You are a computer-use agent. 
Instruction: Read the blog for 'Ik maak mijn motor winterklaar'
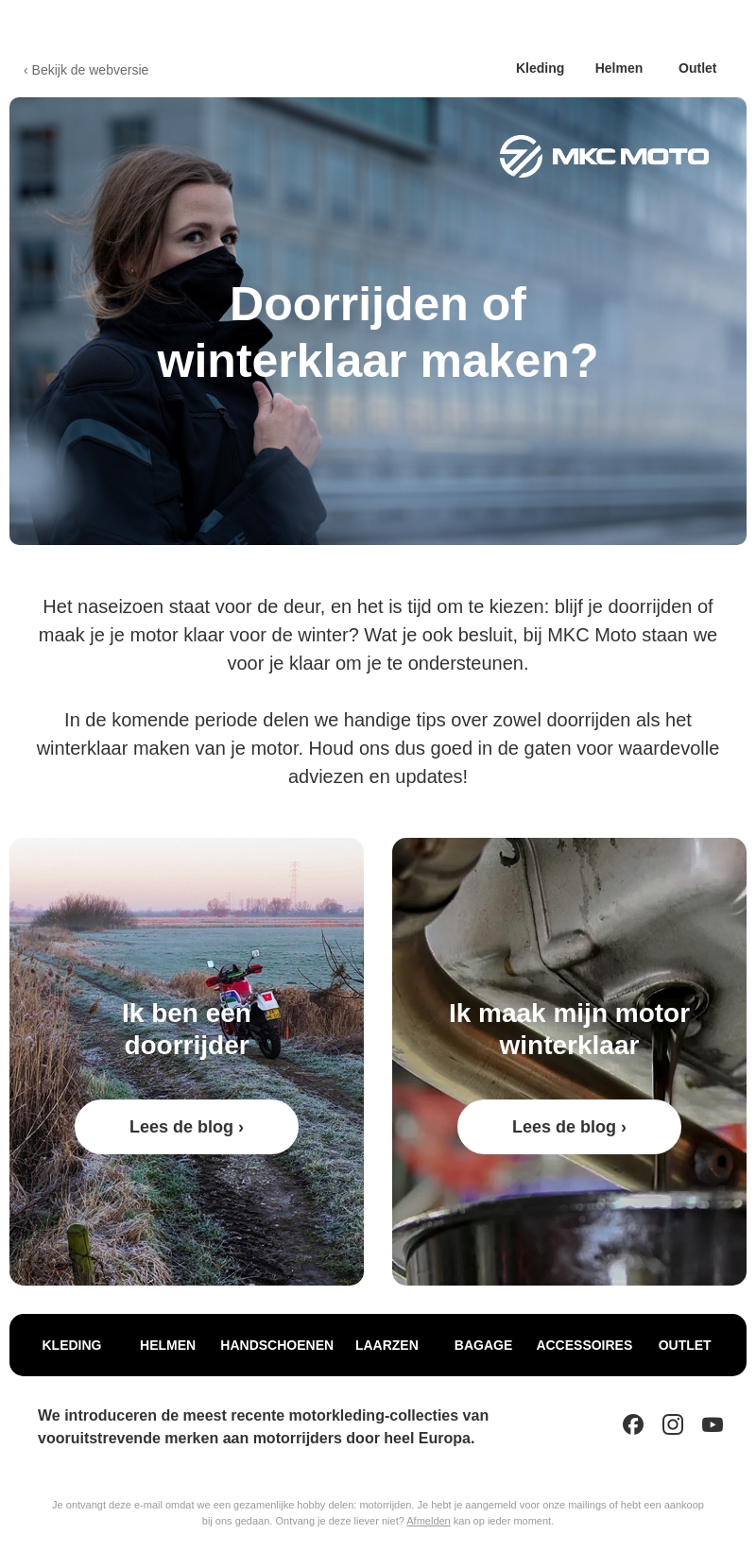[569, 1127]
